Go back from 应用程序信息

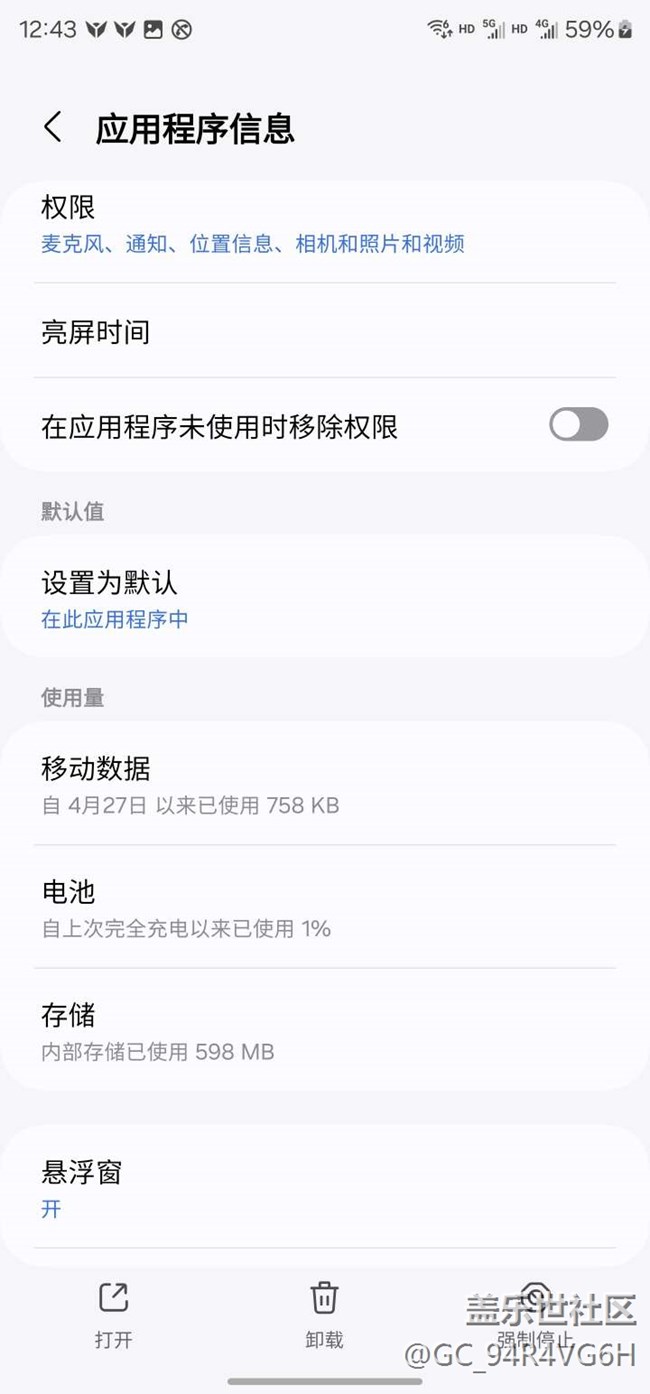click(53, 128)
